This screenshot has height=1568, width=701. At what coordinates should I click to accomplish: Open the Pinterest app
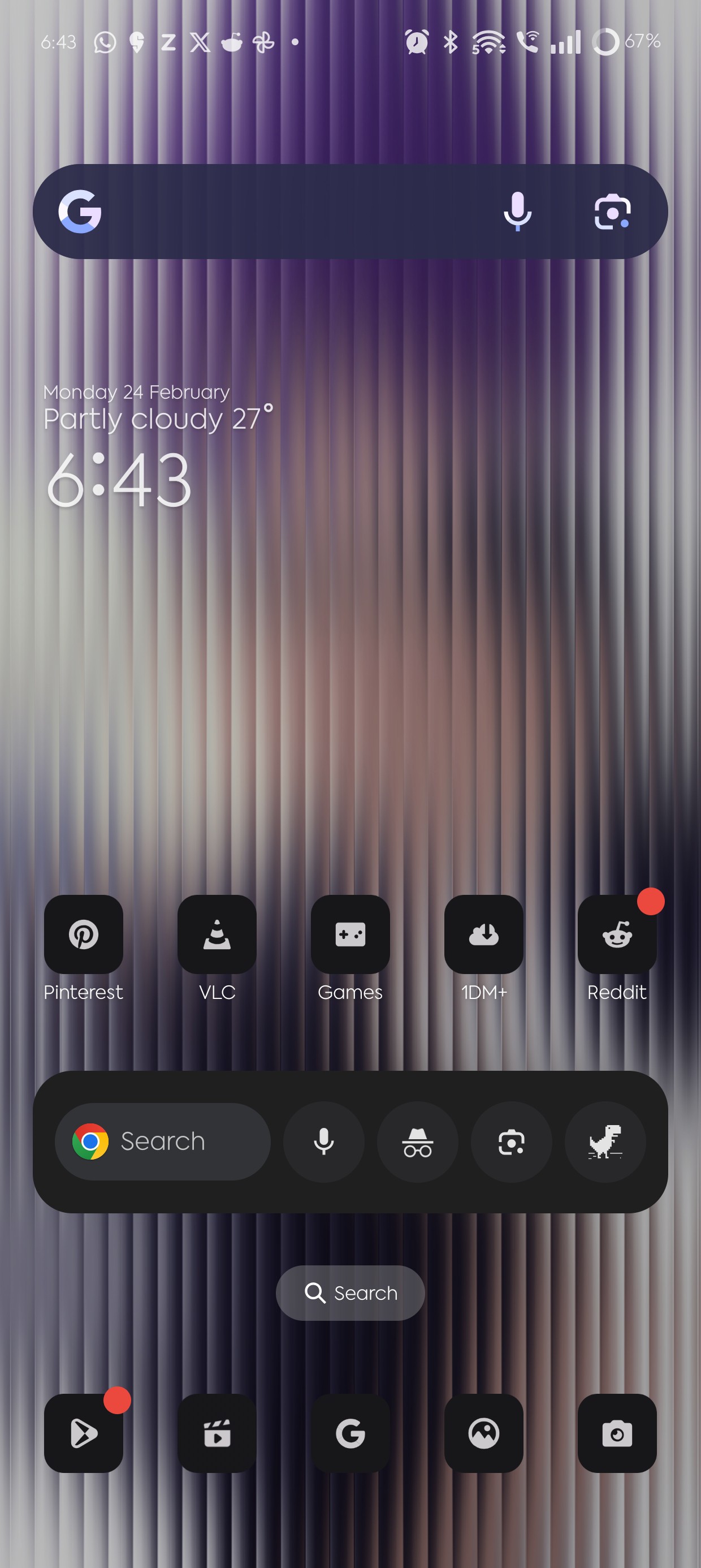pos(83,935)
